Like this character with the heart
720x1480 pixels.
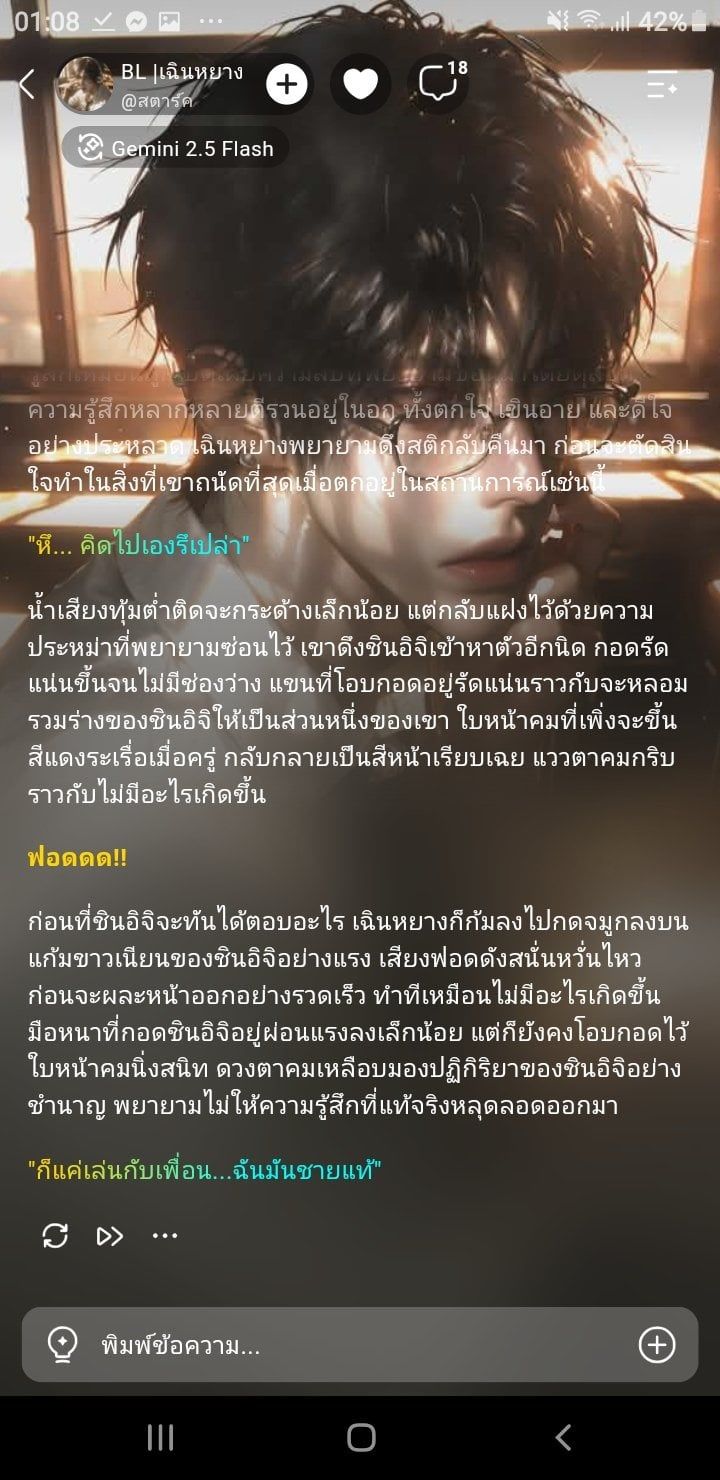(x=361, y=85)
